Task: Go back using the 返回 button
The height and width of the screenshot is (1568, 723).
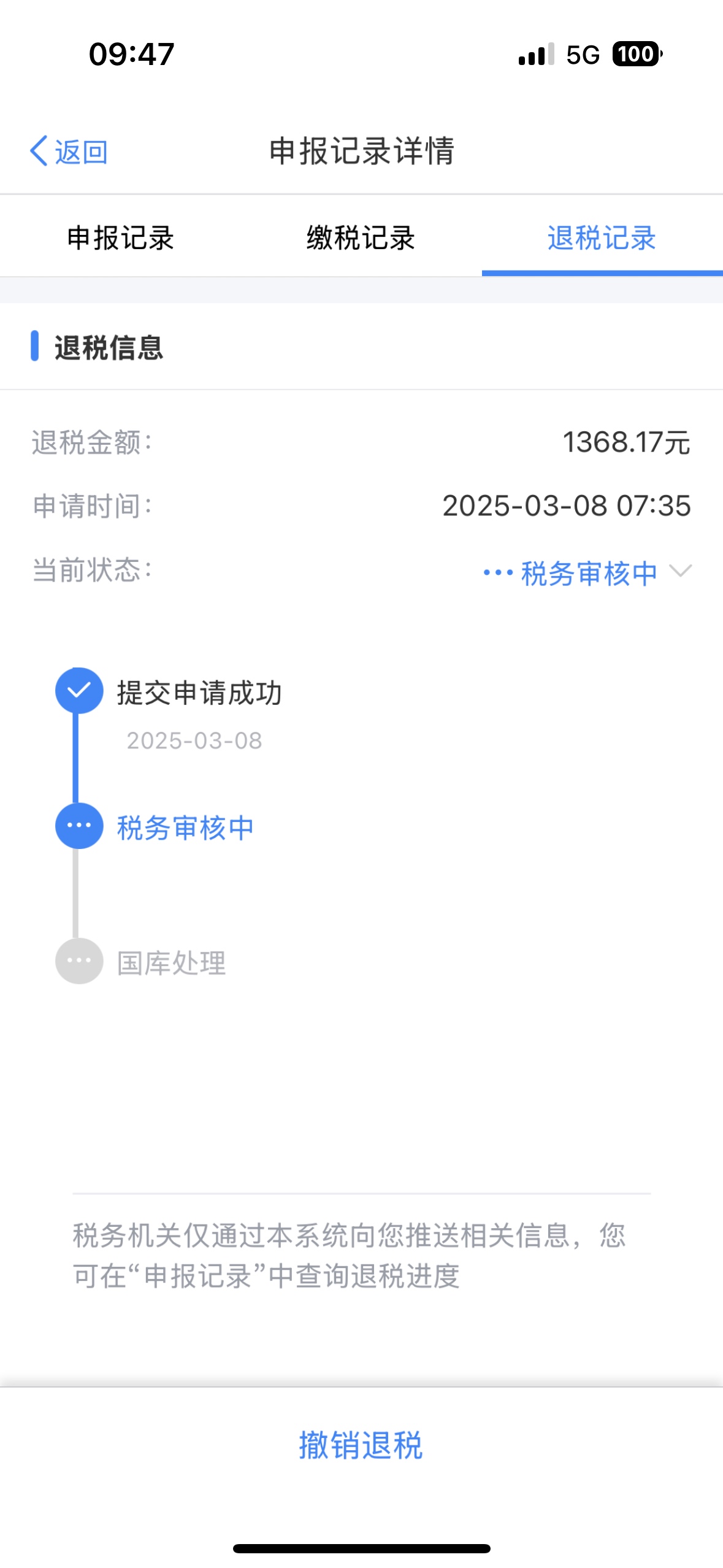Action: point(69,151)
